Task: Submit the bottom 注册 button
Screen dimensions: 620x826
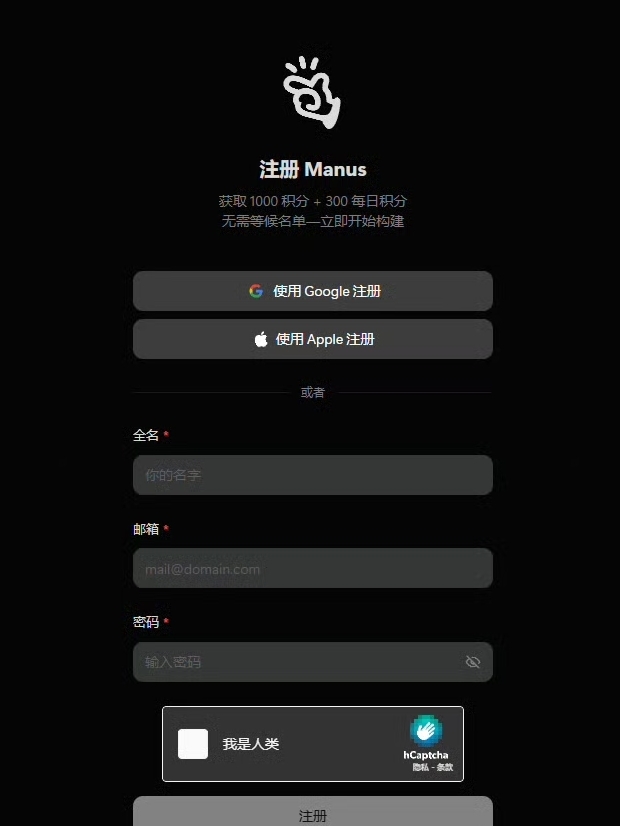Action: click(313, 814)
